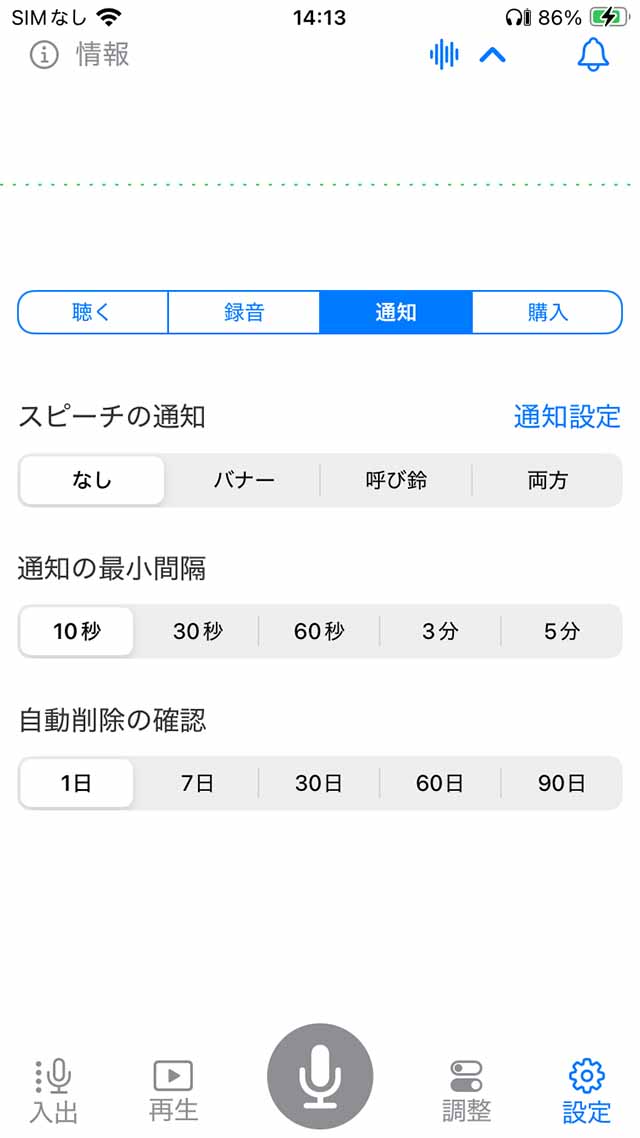Collapse the panel with the up chevron
This screenshot has height=1138, width=640.
click(x=492, y=55)
